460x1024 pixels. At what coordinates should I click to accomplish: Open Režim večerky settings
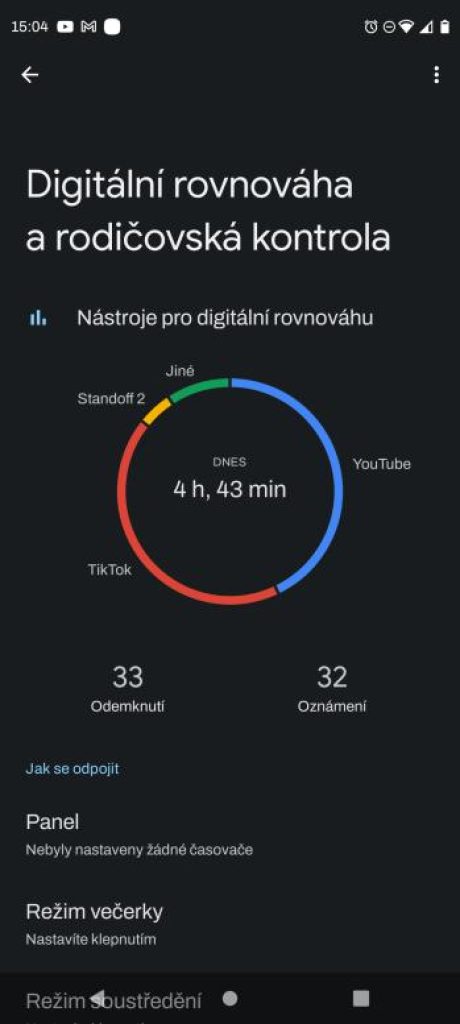pyautogui.click(x=230, y=923)
